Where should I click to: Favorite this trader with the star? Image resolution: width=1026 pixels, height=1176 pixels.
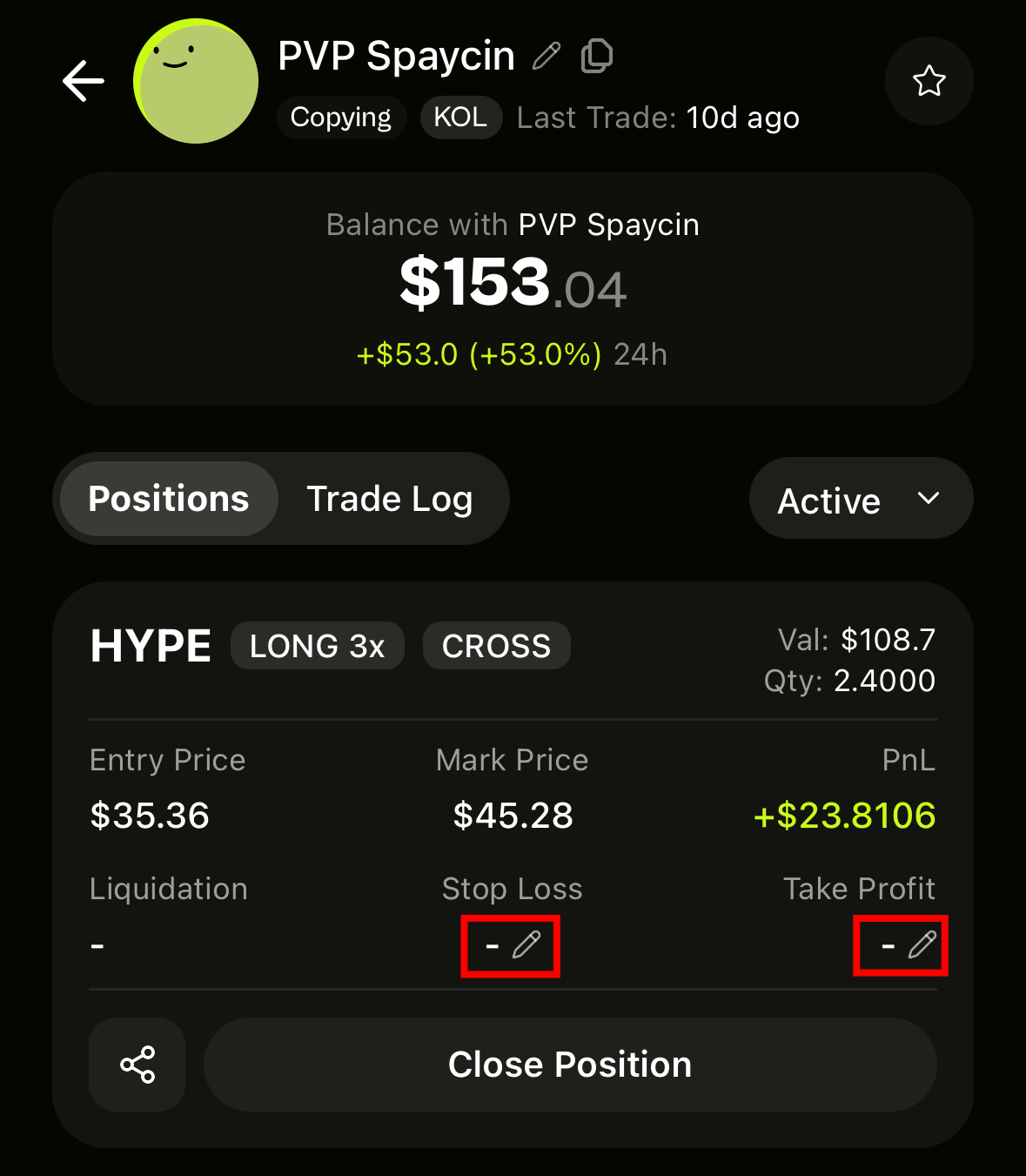(x=929, y=81)
